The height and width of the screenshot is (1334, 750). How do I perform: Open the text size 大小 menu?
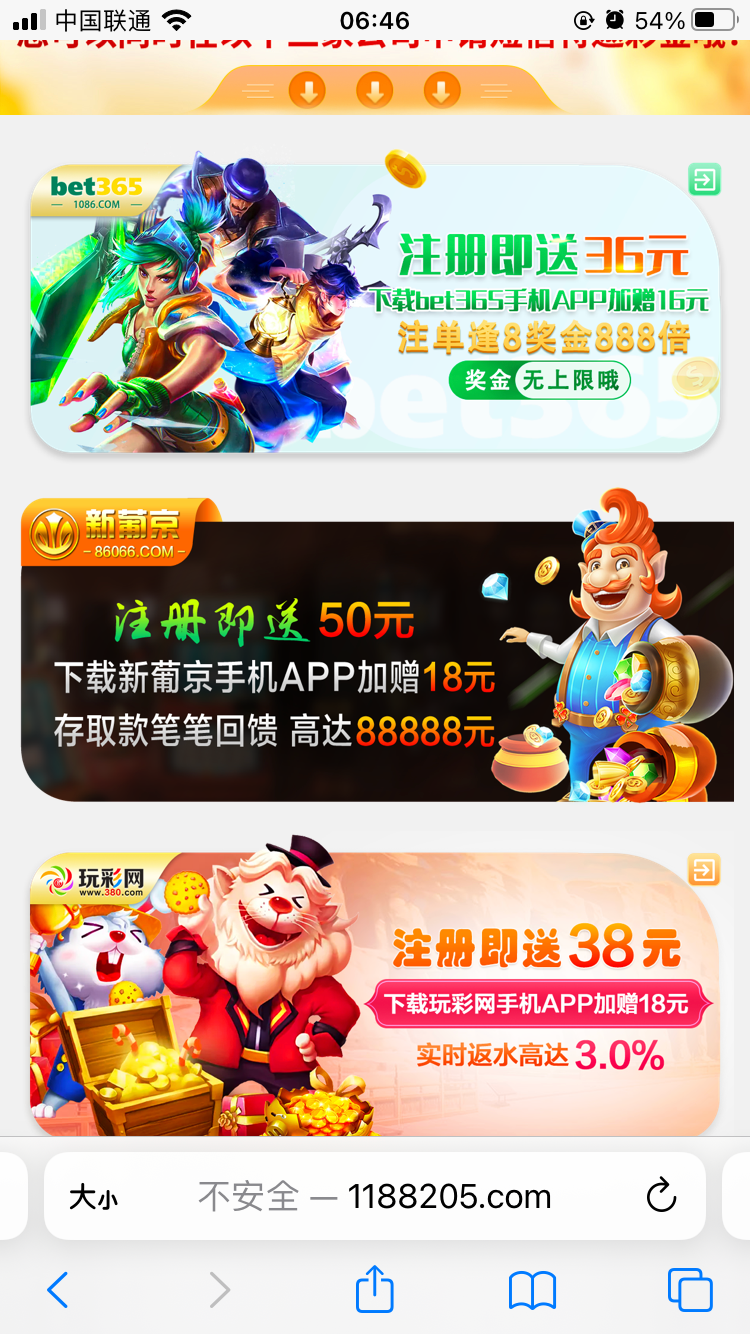tap(93, 1197)
